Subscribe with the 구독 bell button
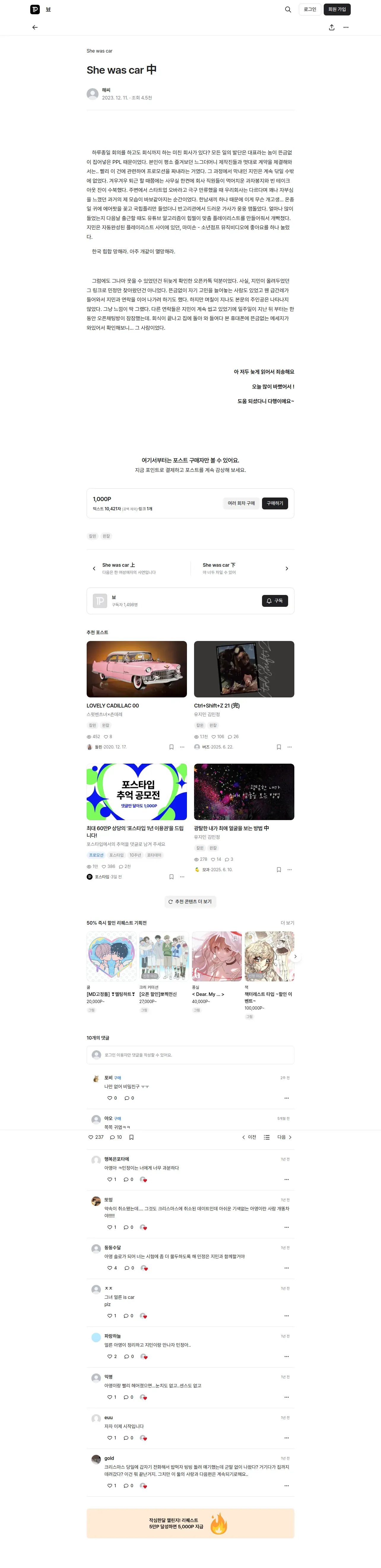 (275, 600)
